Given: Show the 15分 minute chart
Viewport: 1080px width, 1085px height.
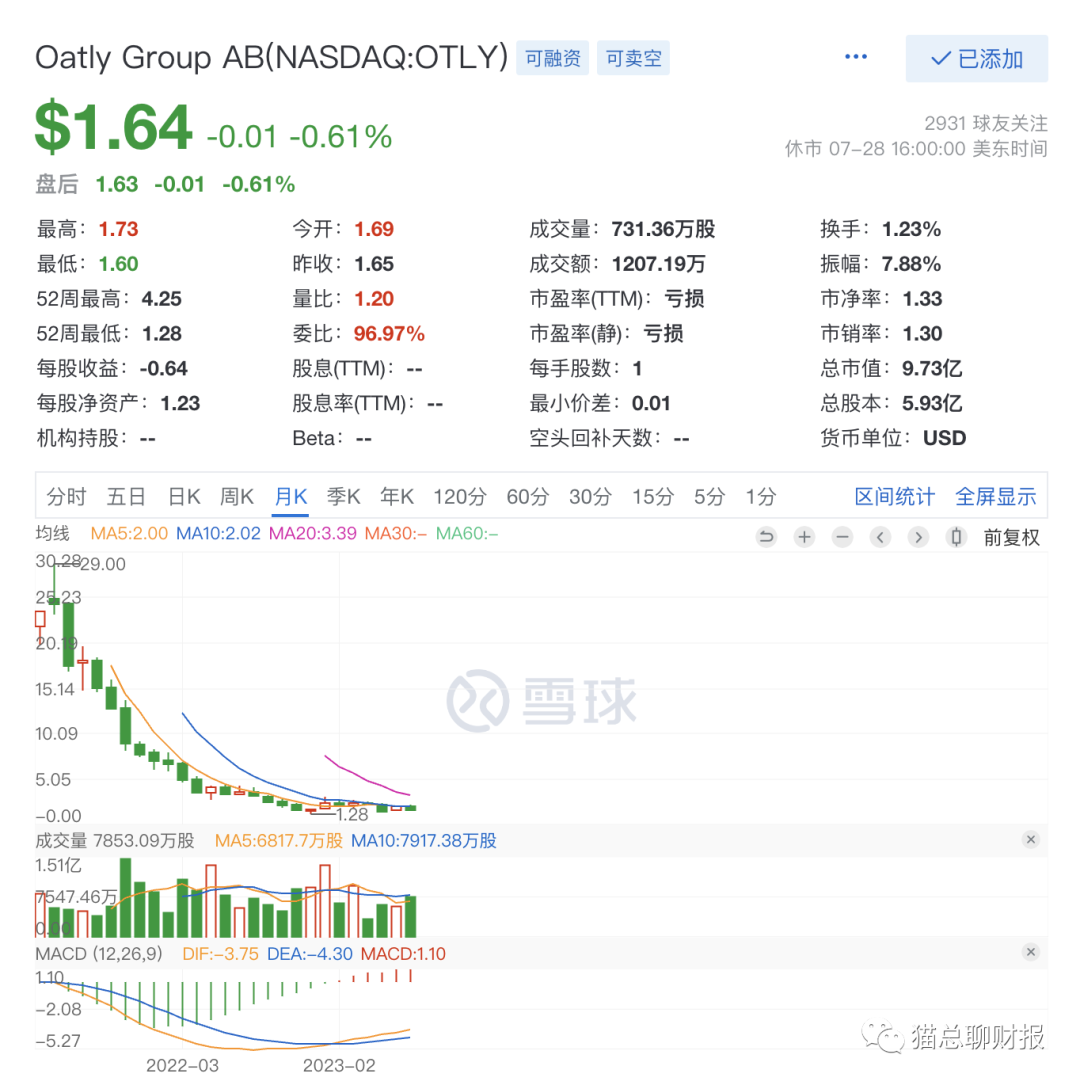Looking at the screenshot, I should pos(652,497).
